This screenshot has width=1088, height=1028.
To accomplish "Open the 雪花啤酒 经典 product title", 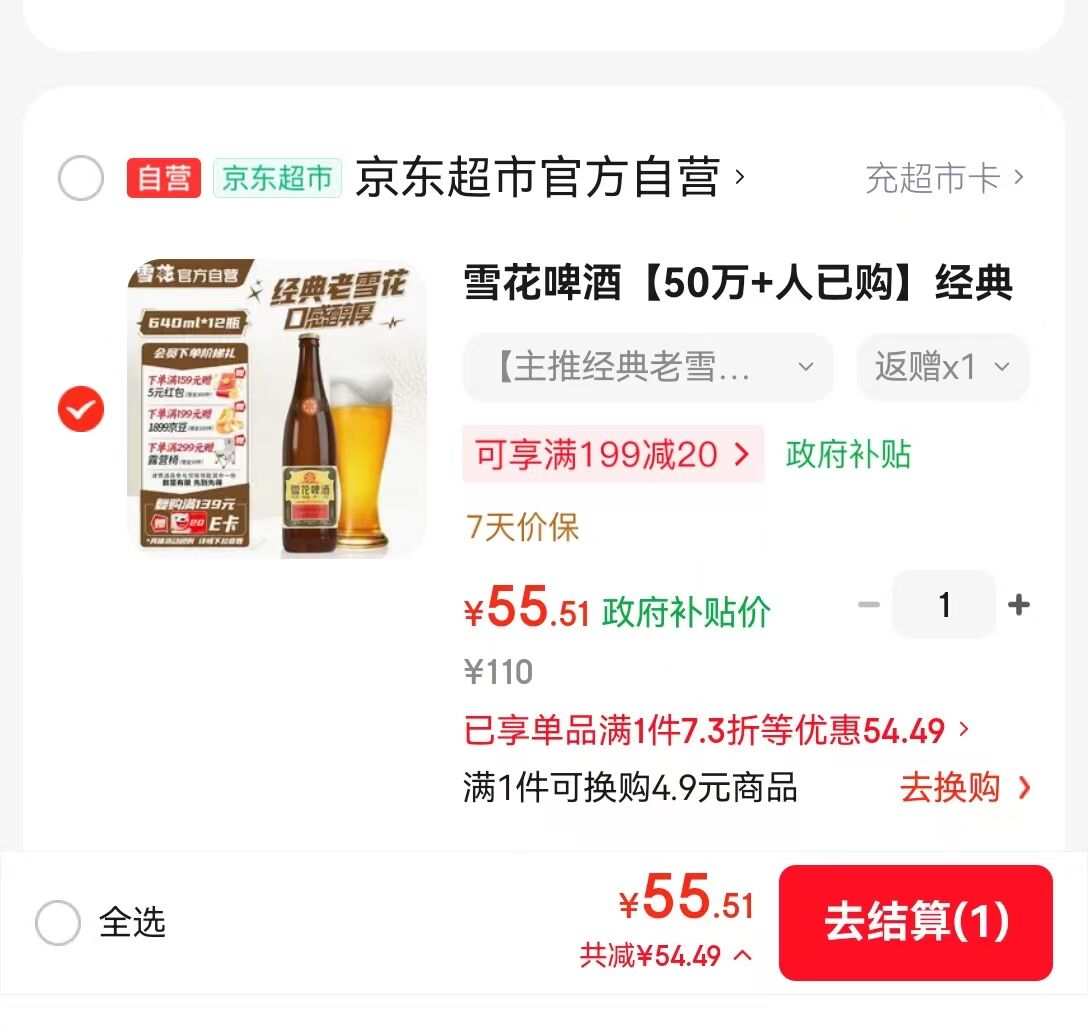I will pos(738,285).
